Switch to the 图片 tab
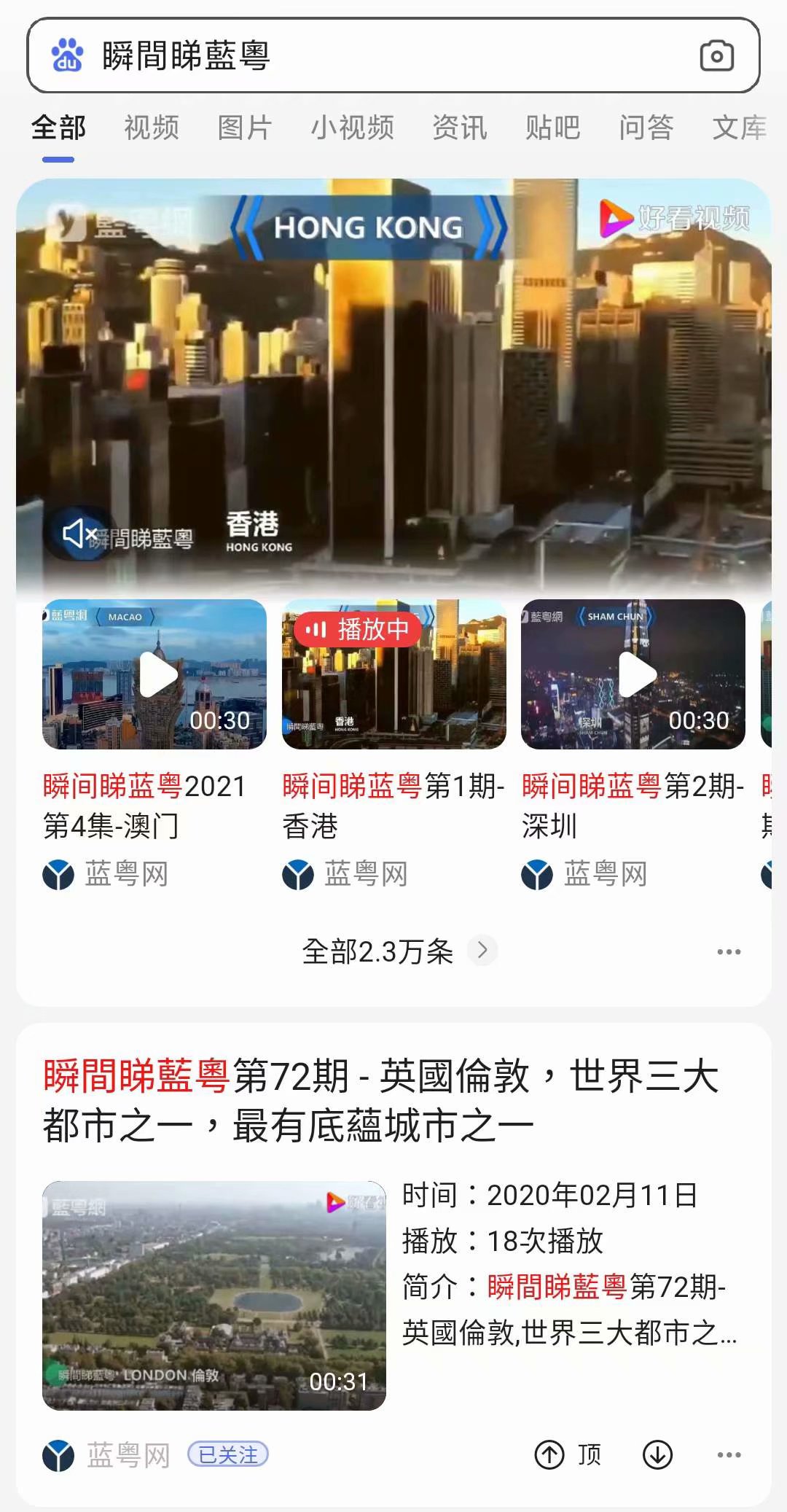Viewport: 787px width, 1512px height. click(x=245, y=128)
